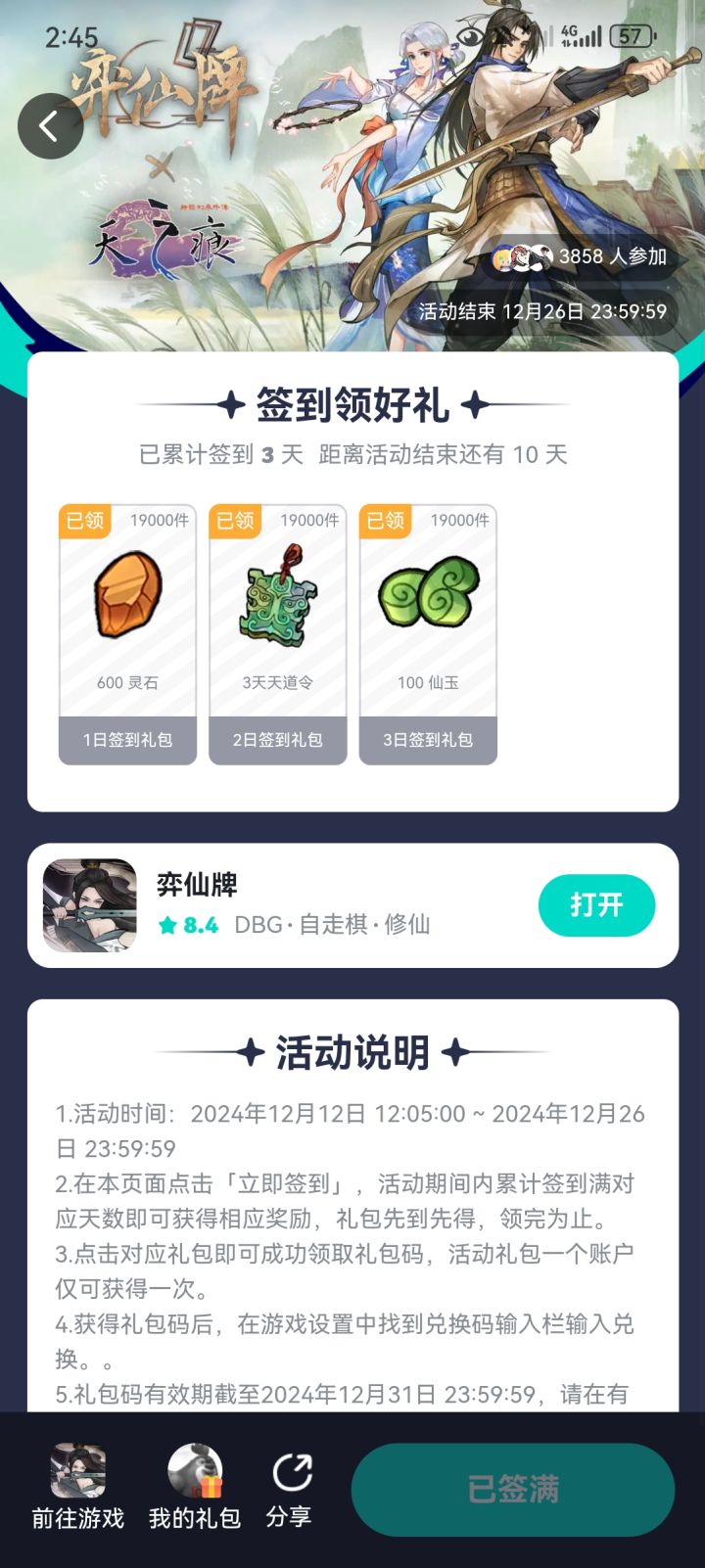Tap the 打开 button to launch game
705x1568 pixels.
pos(596,905)
